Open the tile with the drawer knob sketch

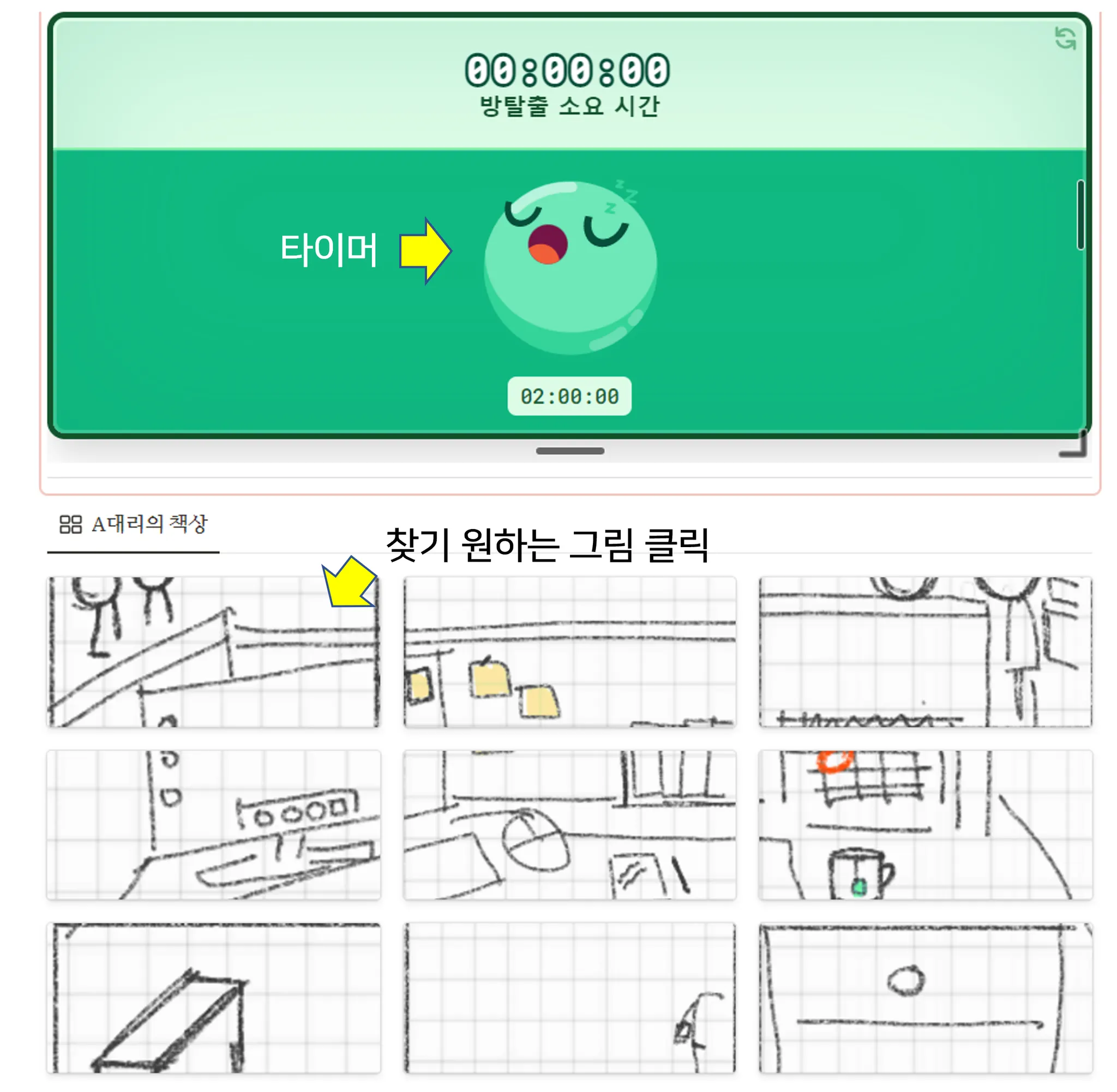tap(925, 999)
